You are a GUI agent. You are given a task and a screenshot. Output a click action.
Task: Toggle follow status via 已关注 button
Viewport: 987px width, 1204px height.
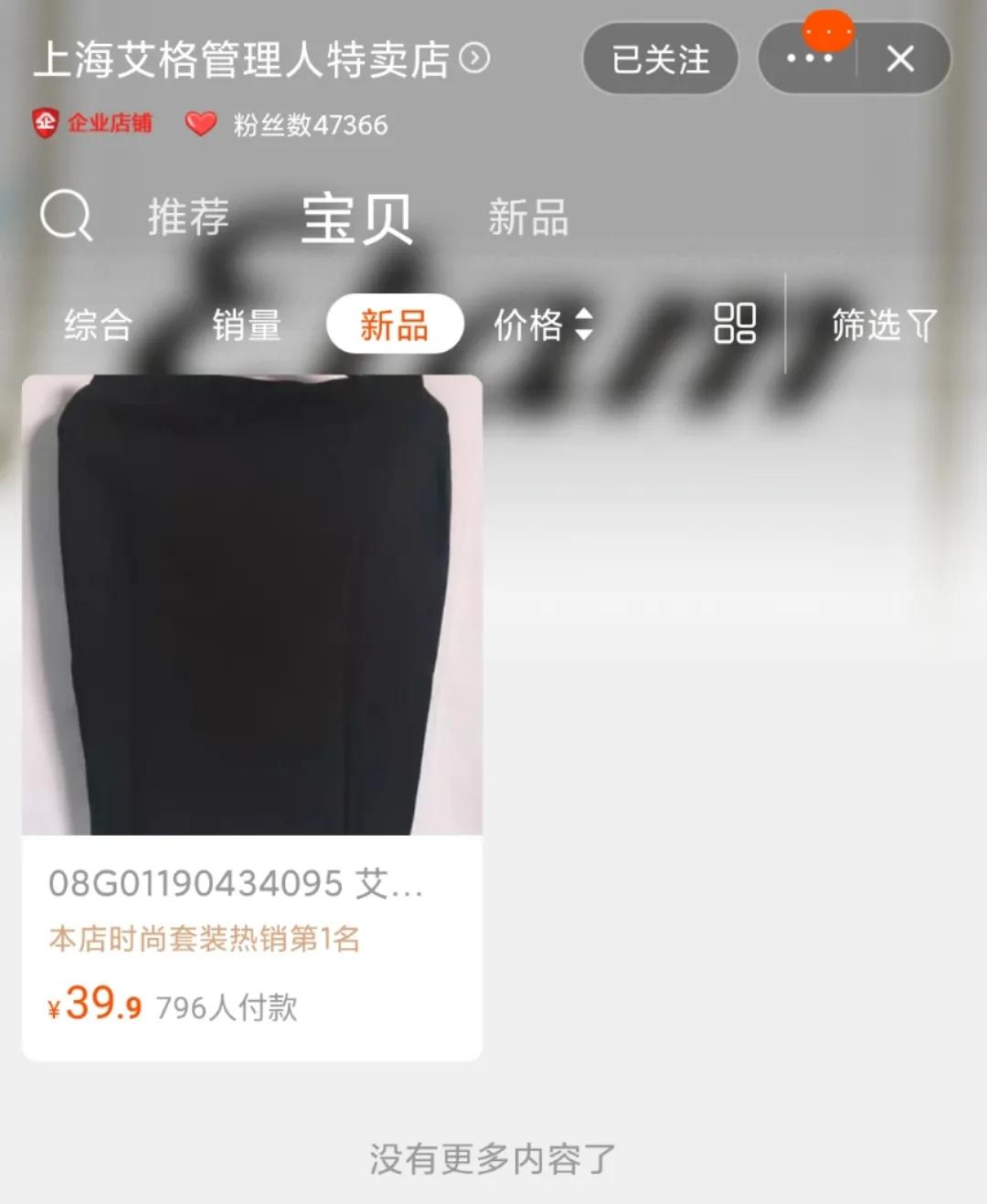pos(660,59)
